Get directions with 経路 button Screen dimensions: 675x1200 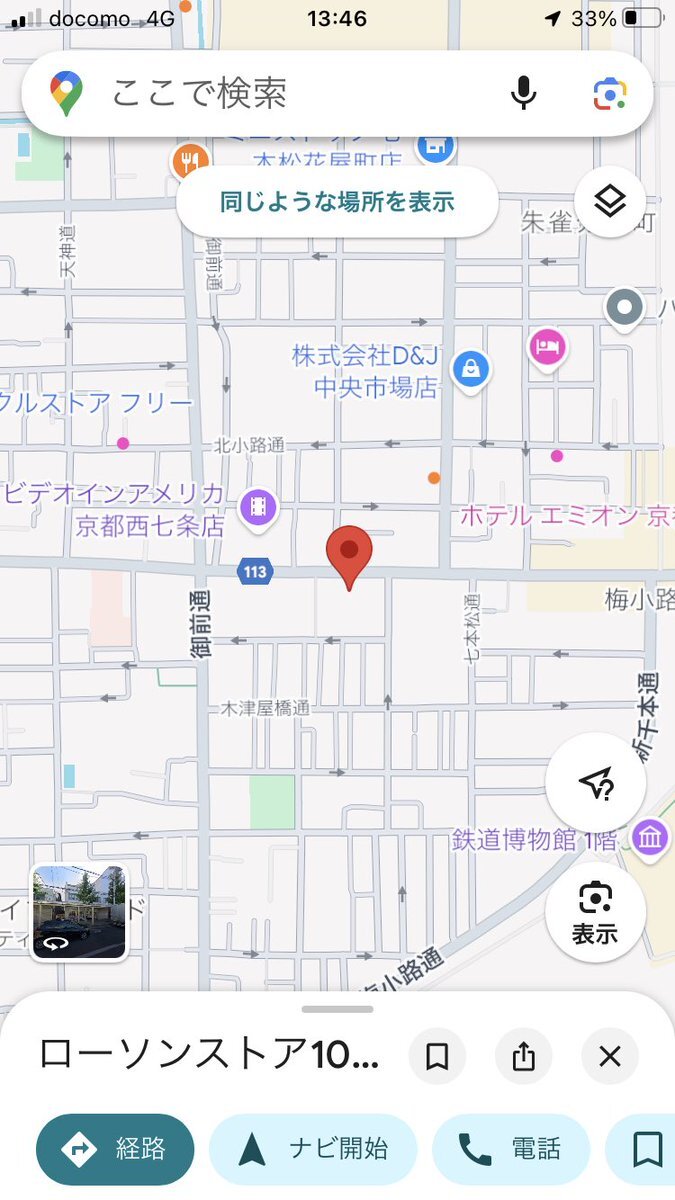click(115, 1150)
